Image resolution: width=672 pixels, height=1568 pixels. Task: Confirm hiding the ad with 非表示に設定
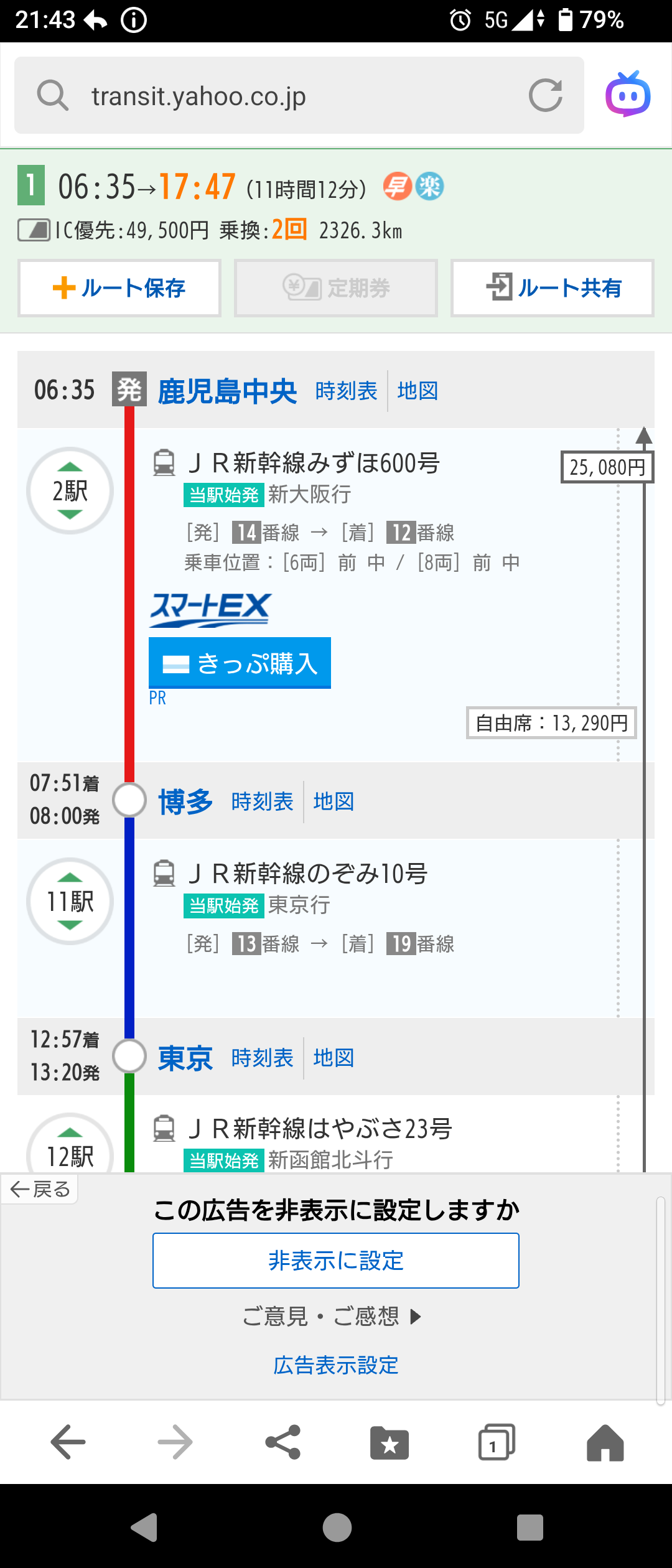pyautogui.click(x=336, y=1261)
